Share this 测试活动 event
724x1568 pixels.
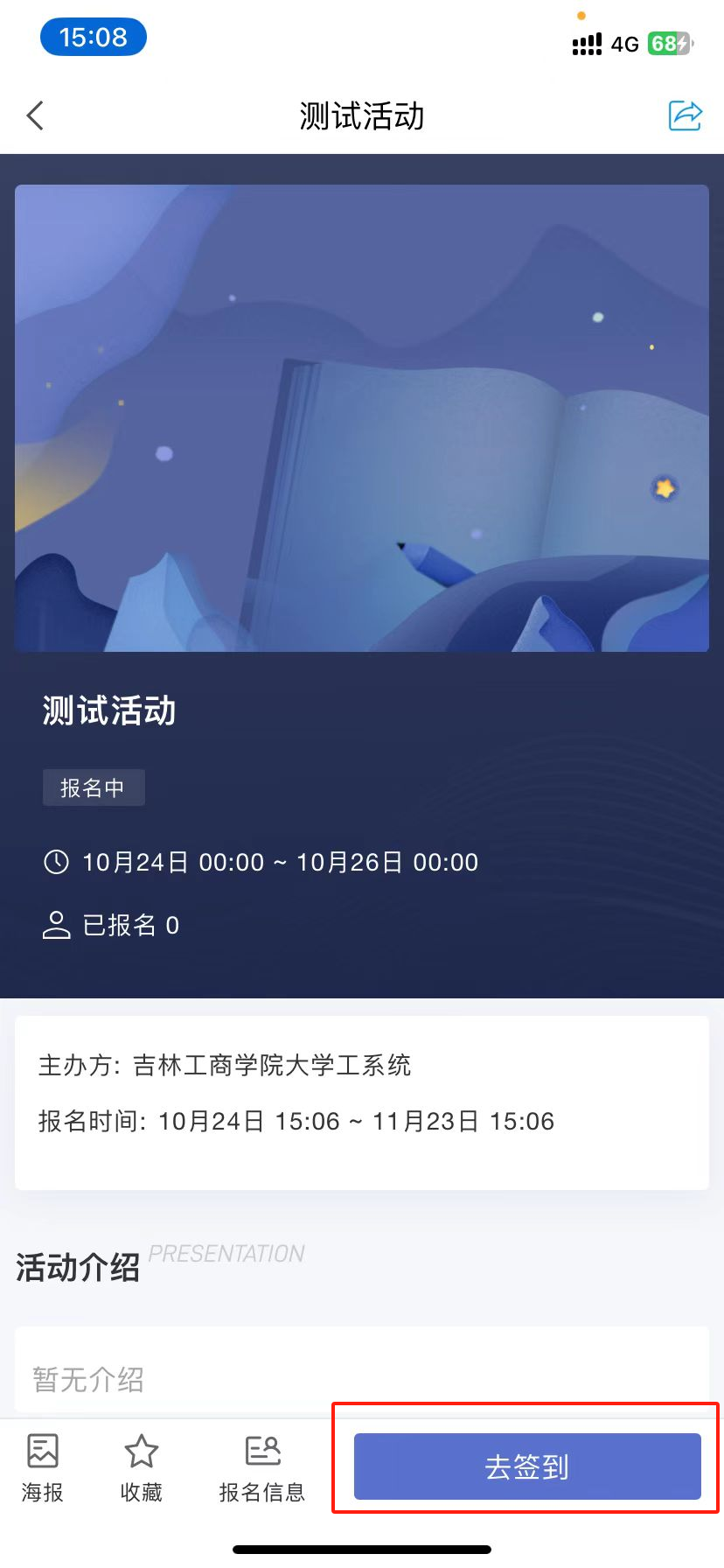coord(685,115)
